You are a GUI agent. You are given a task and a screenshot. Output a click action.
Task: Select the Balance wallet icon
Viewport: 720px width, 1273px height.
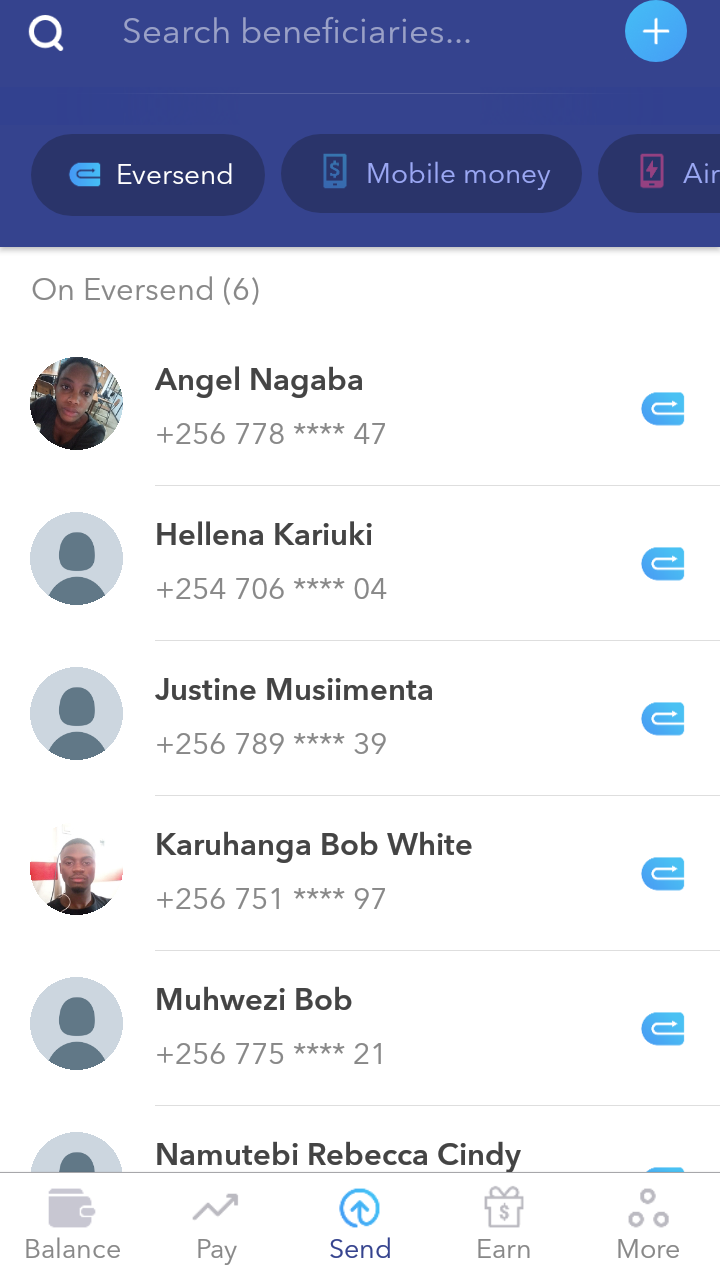coord(72,1207)
